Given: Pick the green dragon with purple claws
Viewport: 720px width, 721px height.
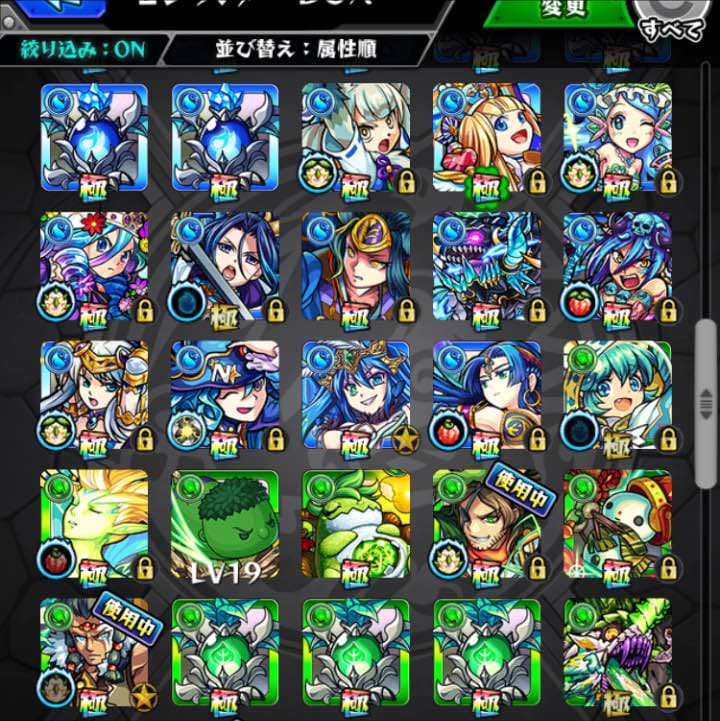Looking at the screenshot, I should (x=617, y=653).
